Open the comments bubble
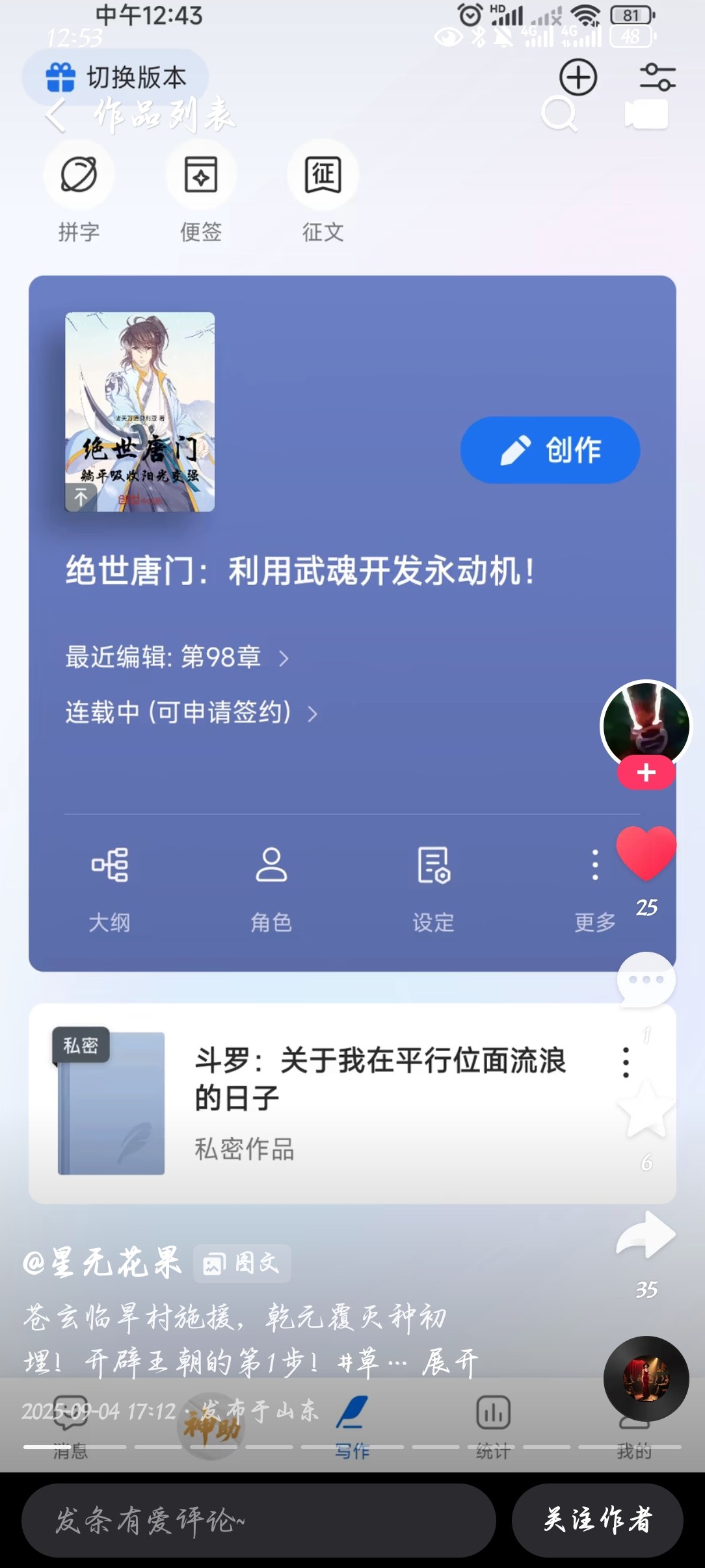The image size is (705, 1568). (x=646, y=980)
